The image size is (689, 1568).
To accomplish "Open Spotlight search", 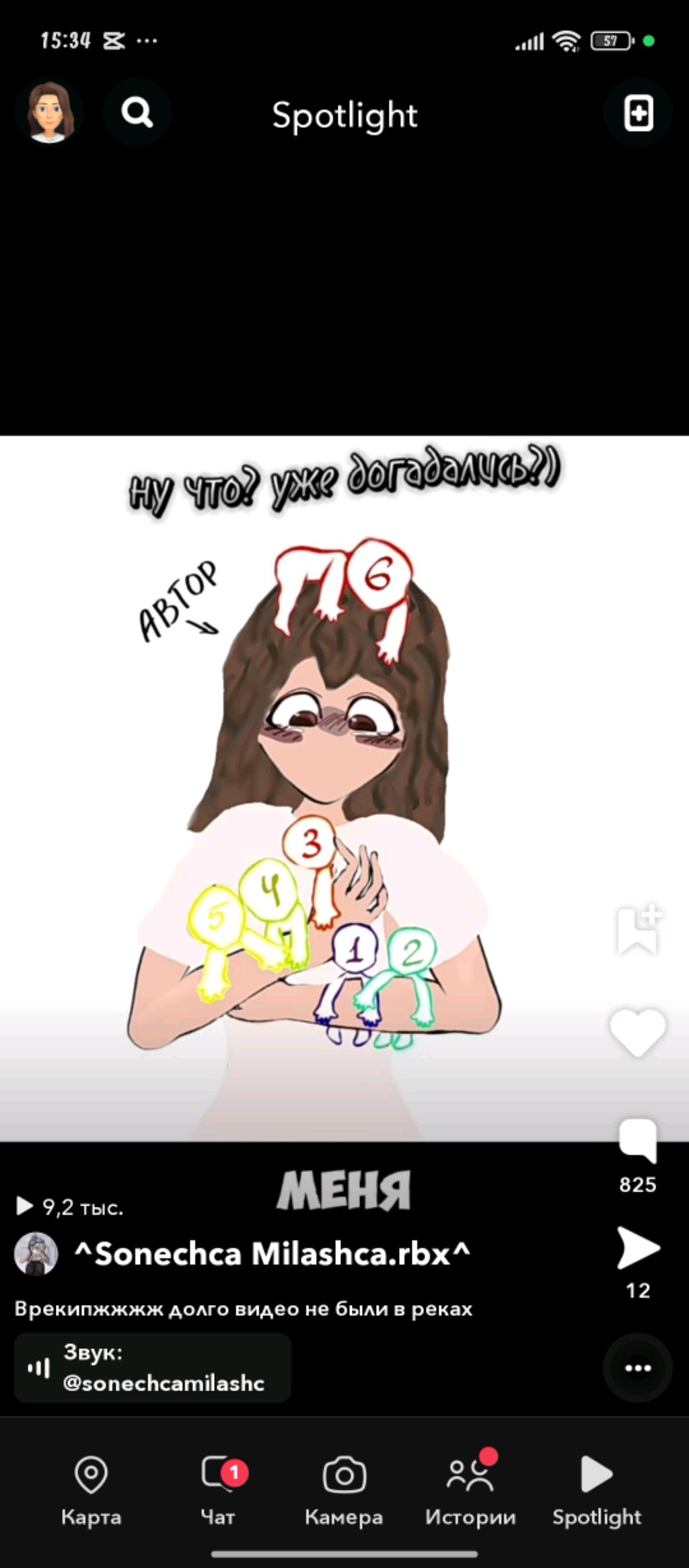I will click(137, 112).
